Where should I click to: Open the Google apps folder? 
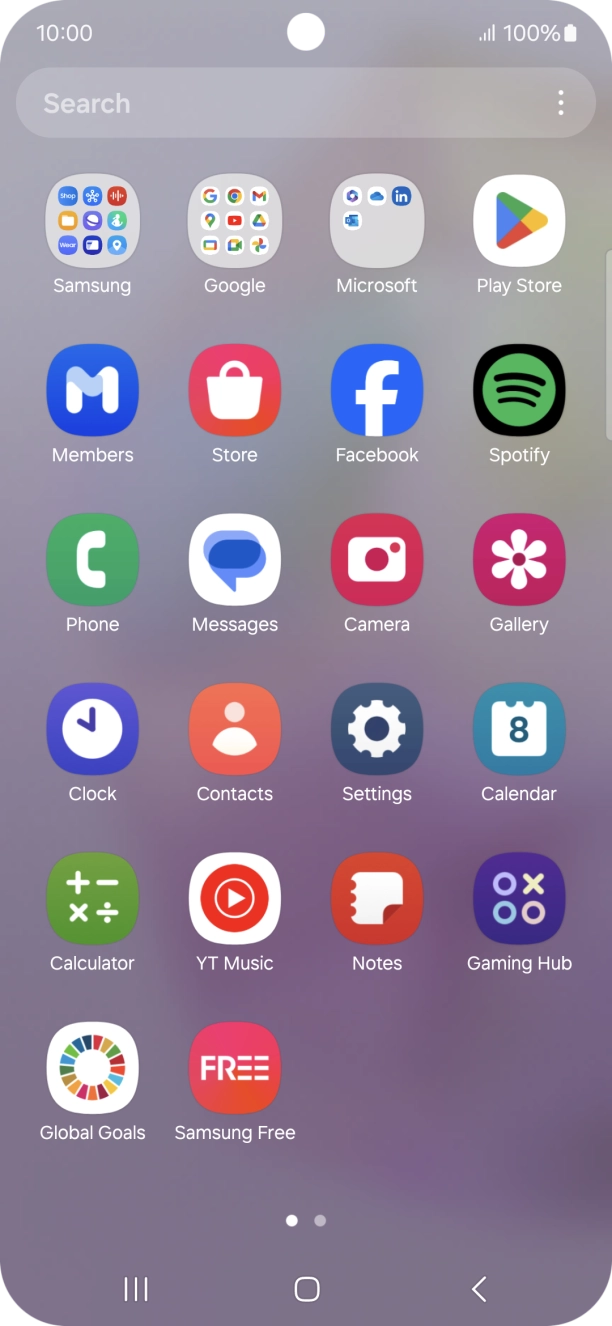pyautogui.click(x=235, y=221)
